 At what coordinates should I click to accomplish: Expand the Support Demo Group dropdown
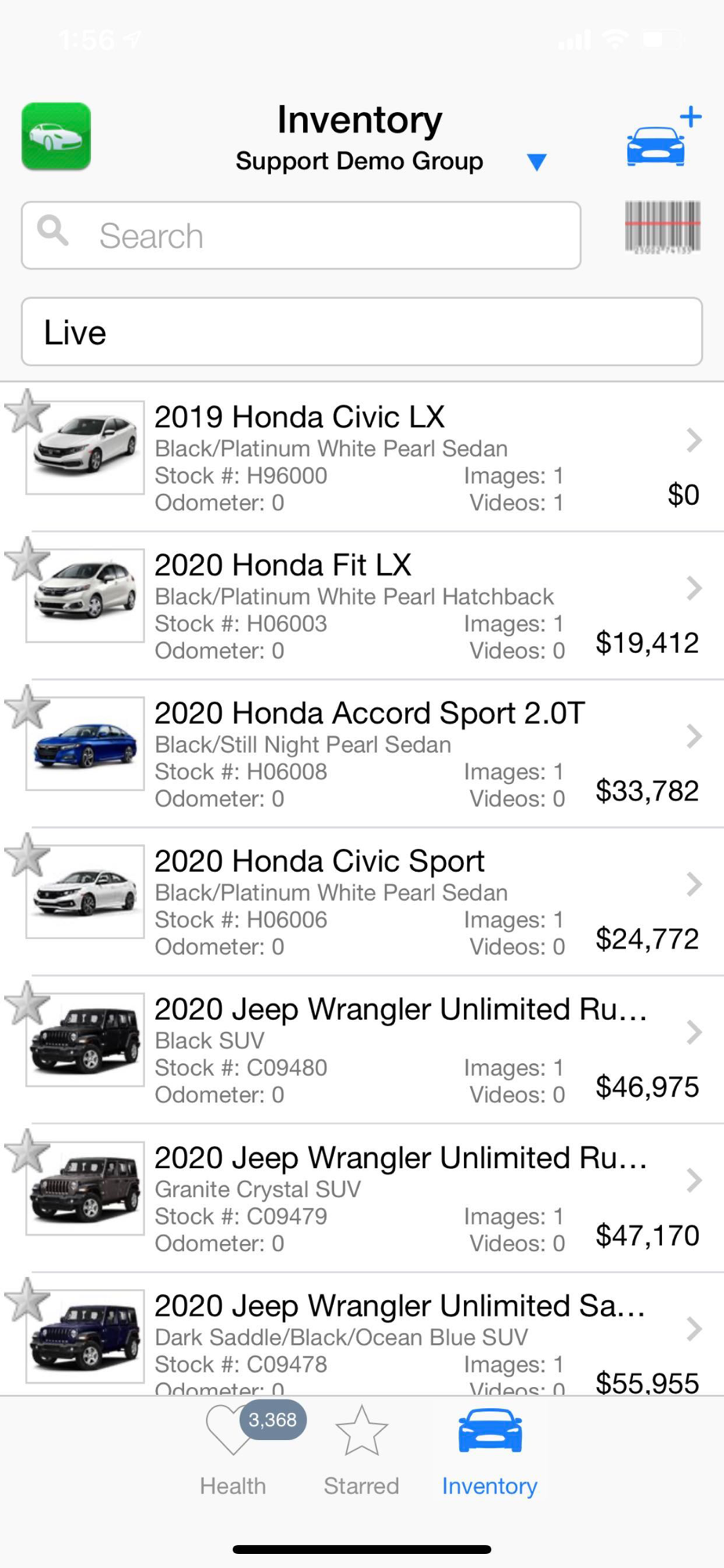coord(537,162)
